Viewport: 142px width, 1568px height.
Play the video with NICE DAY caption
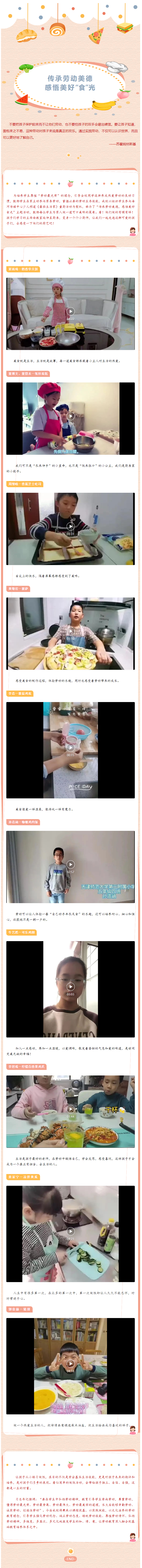pos(71,747)
